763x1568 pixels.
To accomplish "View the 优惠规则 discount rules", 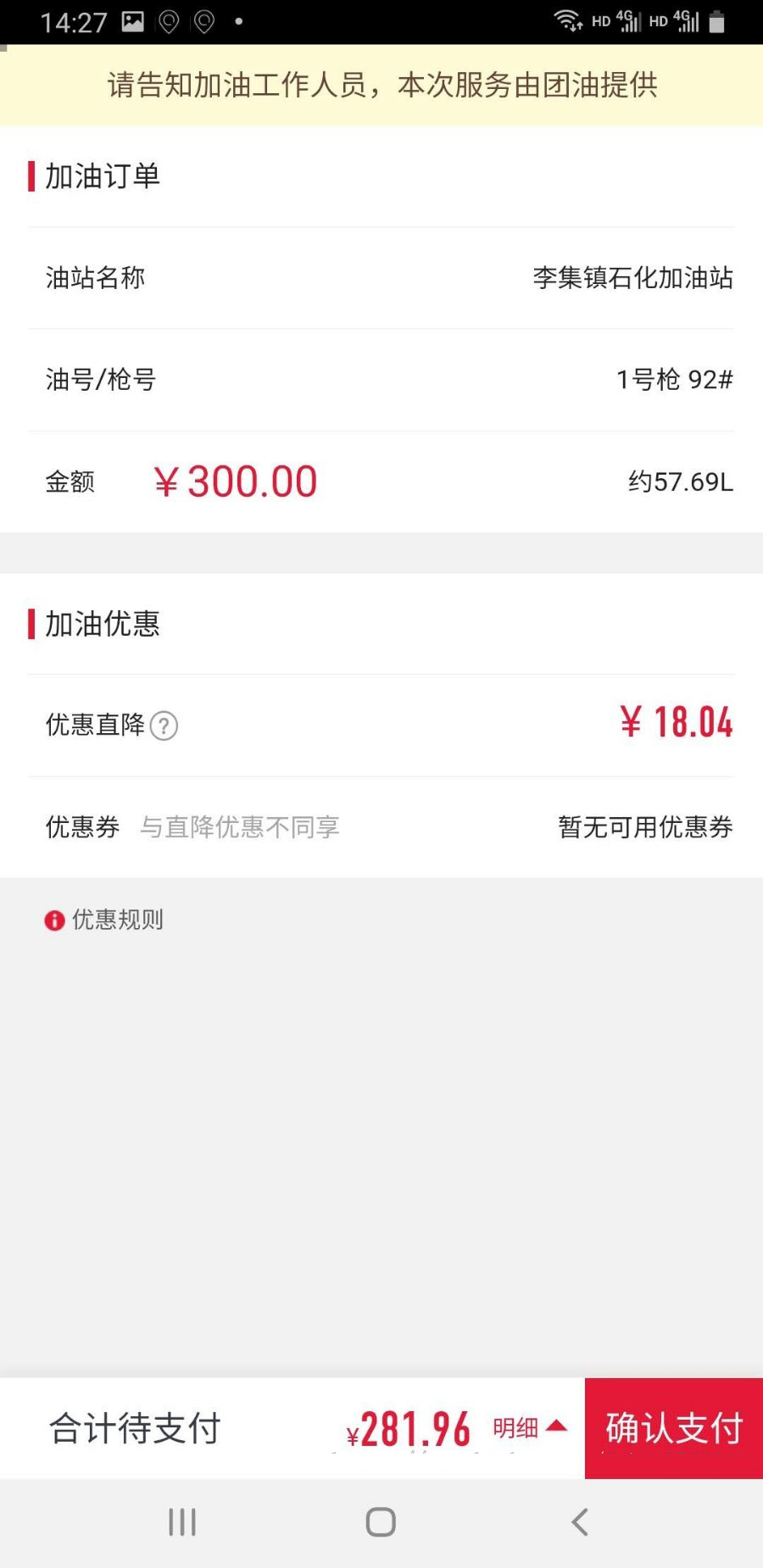I will tap(105, 920).
